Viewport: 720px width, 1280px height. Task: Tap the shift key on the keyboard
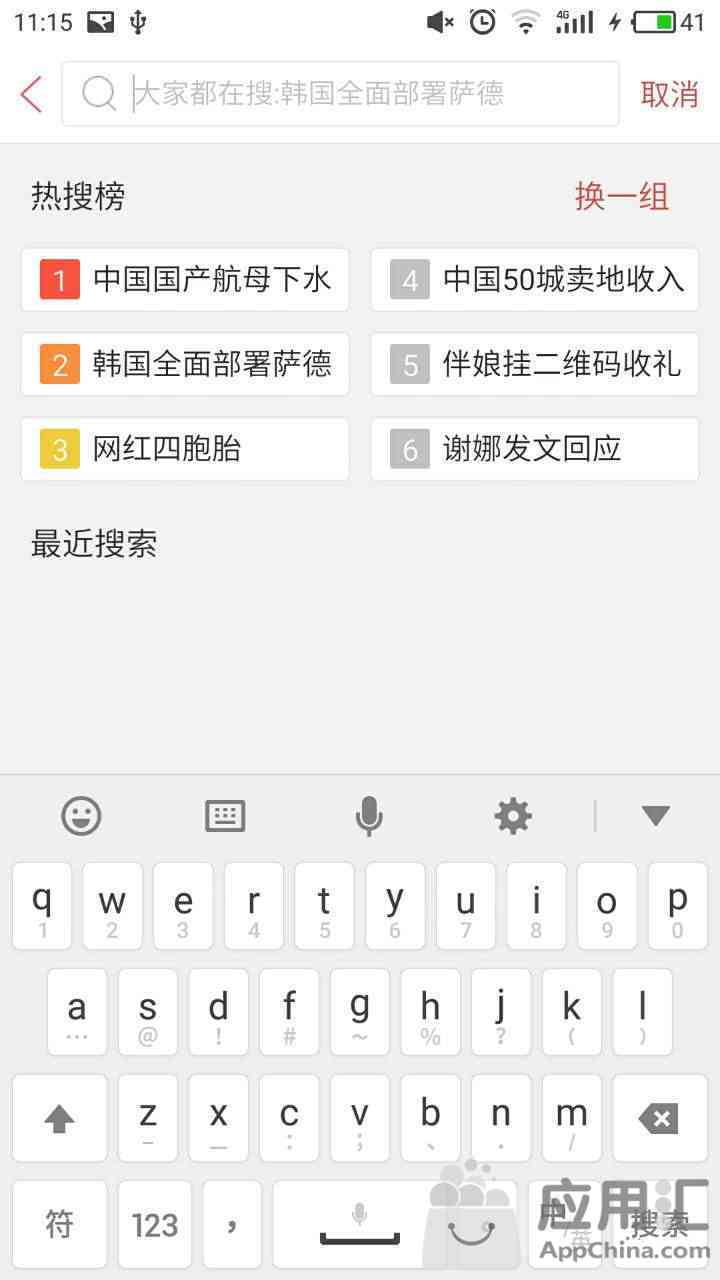point(60,1118)
